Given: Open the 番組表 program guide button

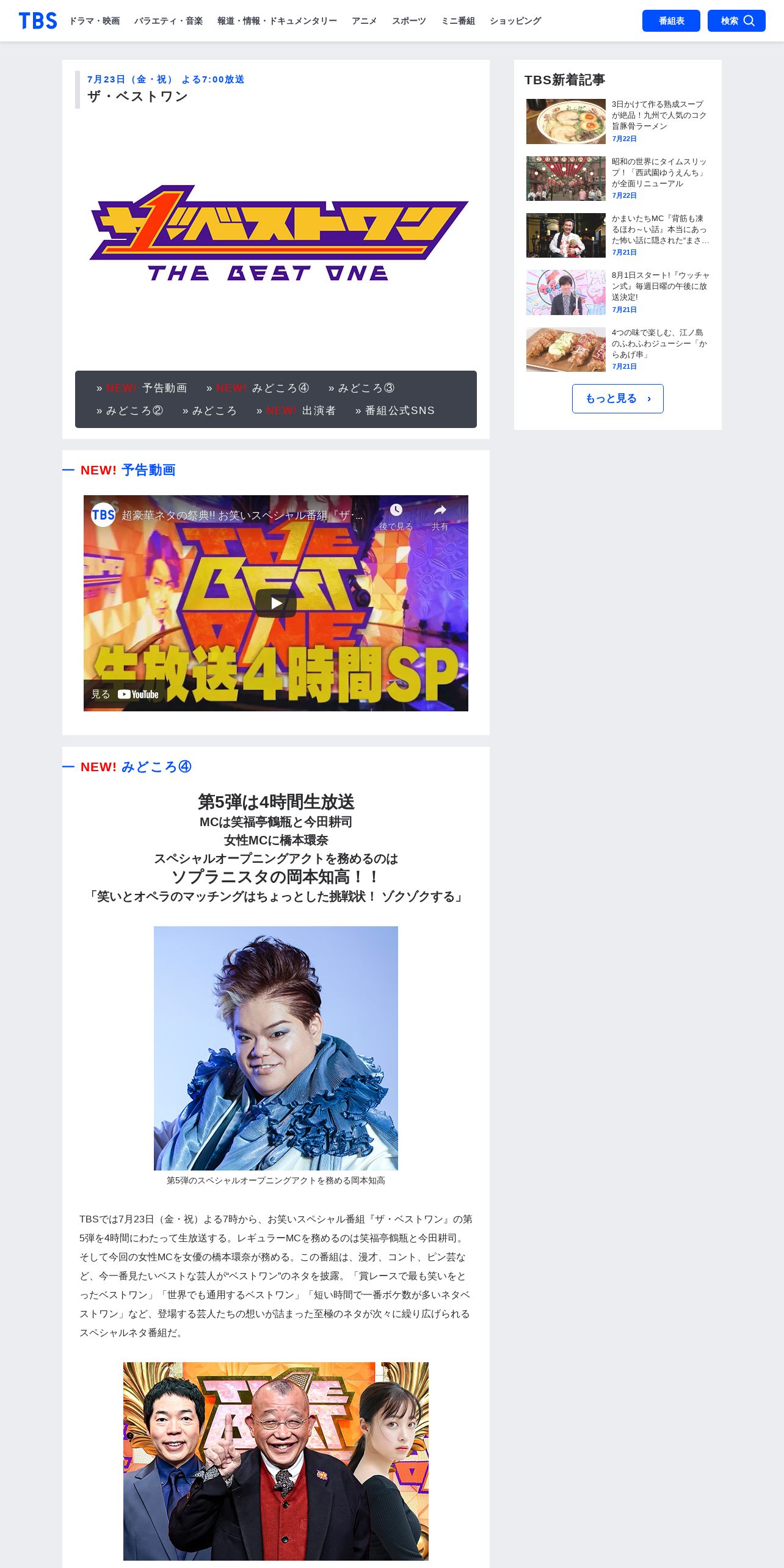Looking at the screenshot, I should [671, 21].
